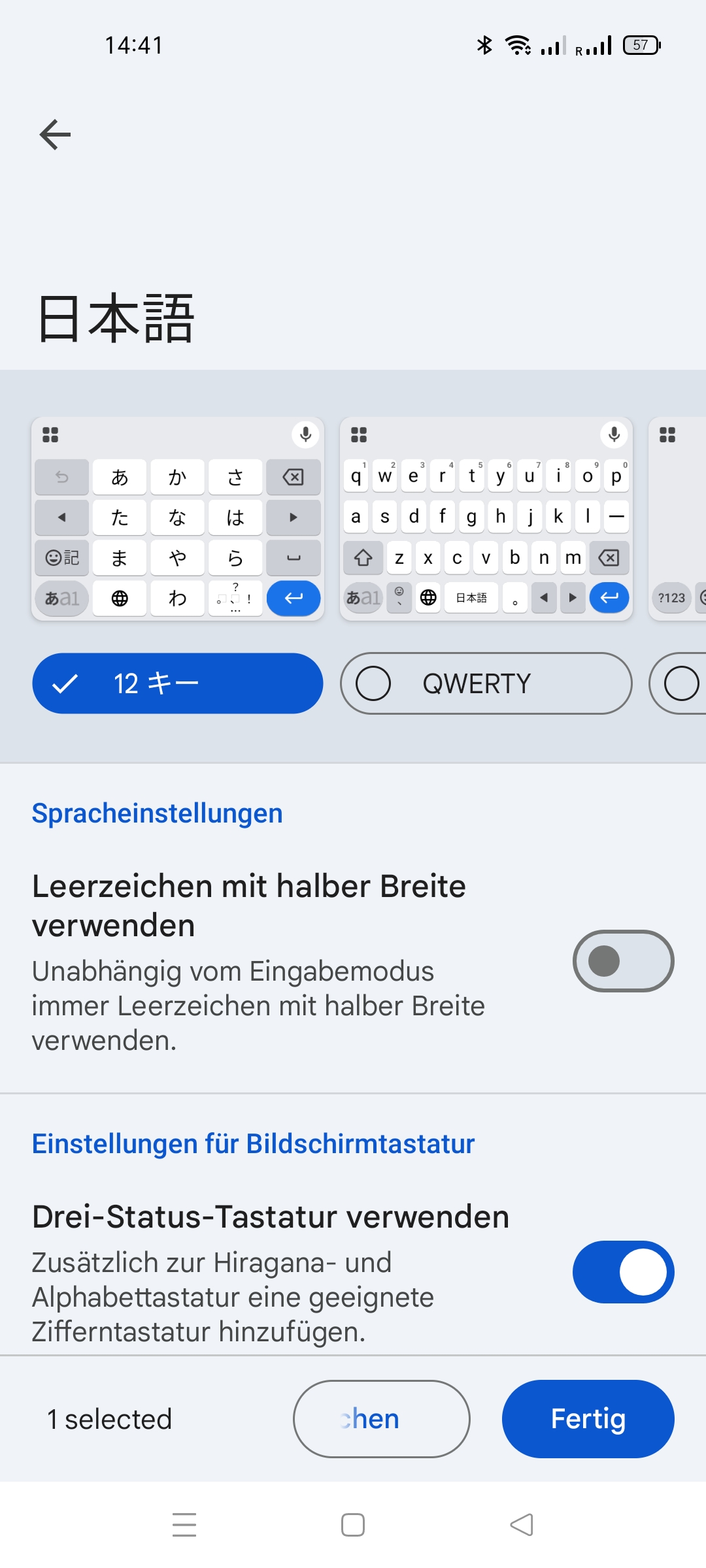Navigate back with the arrow at the top
The image size is (706, 1568).
(54, 134)
